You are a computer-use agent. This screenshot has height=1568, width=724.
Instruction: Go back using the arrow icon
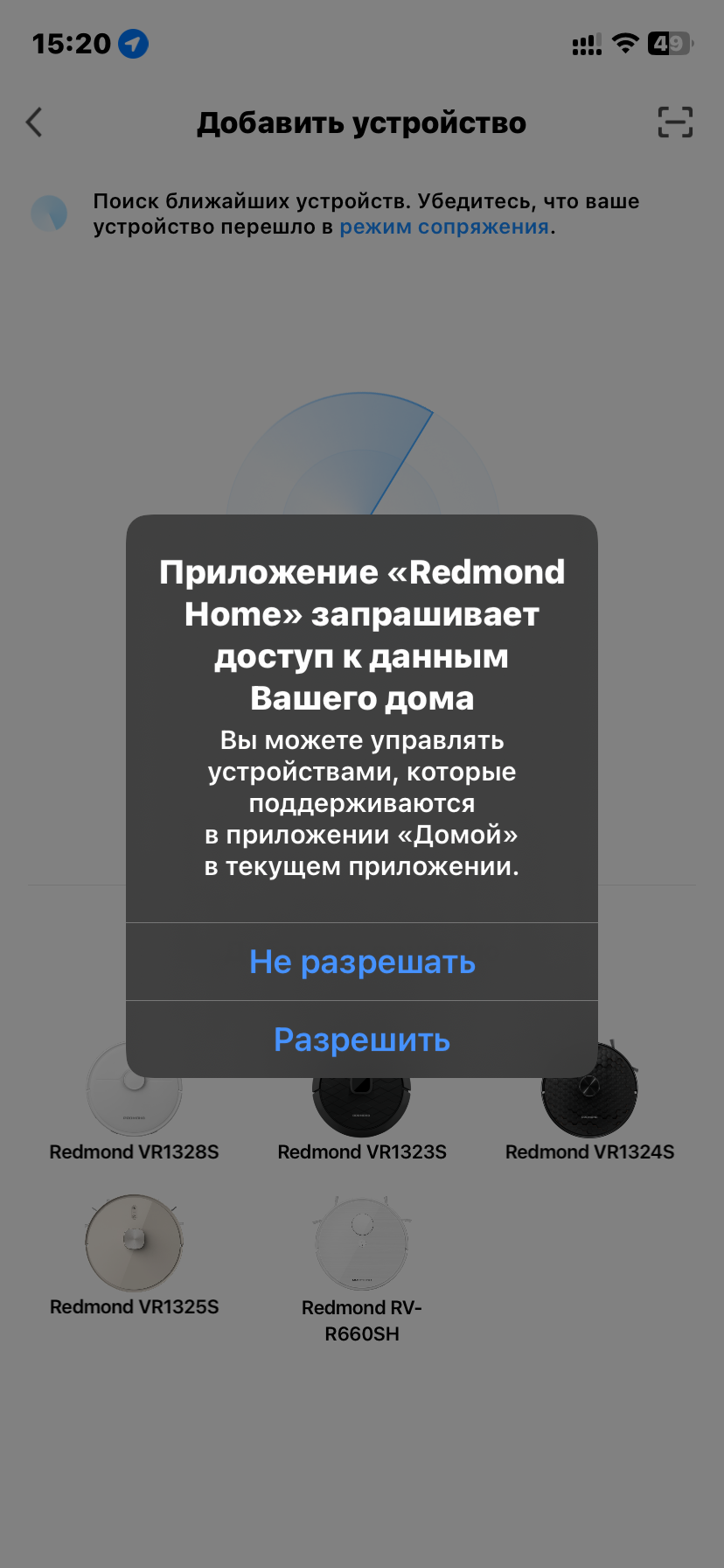[x=34, y=122]
